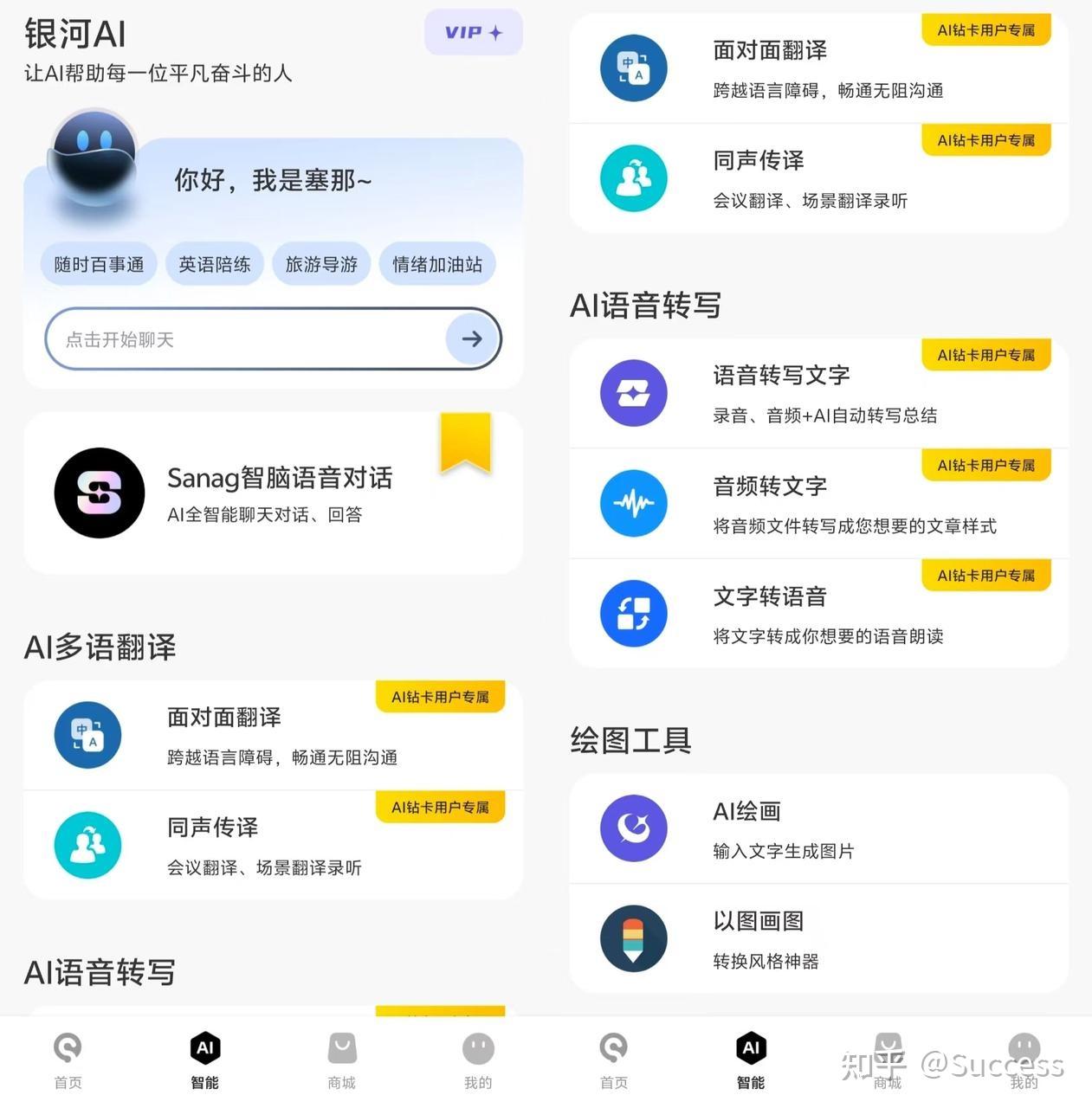This screenshot has width=1092, height=1108.
Task: Switch to the 智能 tab
Action: (204, 1056)
